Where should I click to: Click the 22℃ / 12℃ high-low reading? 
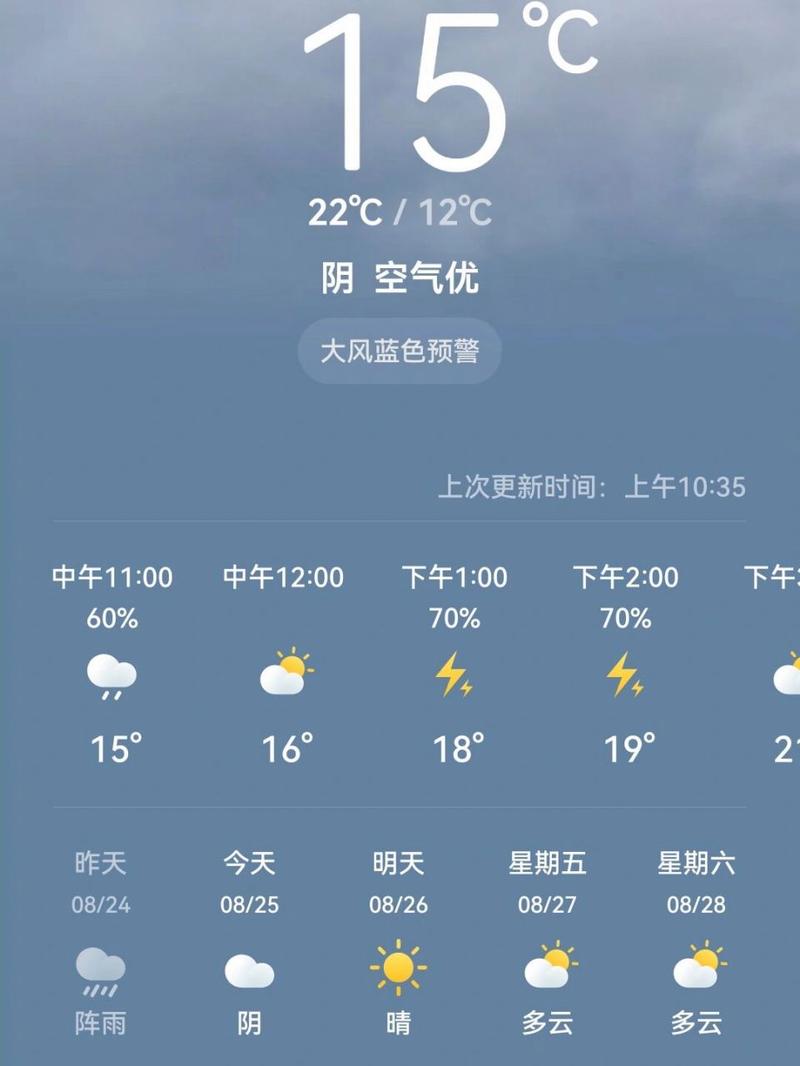coord(400,211)
